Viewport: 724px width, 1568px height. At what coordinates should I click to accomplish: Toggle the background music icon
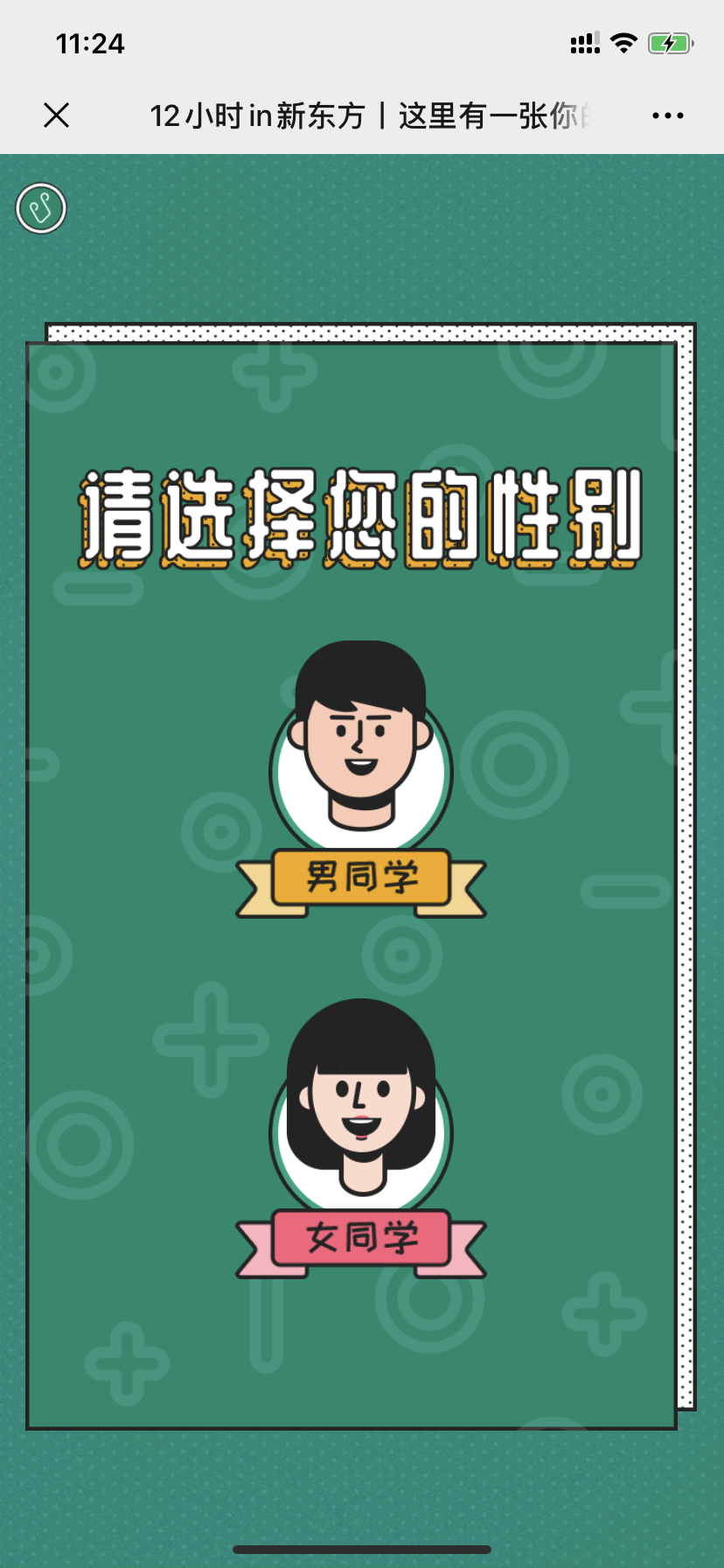click(41, 208)
